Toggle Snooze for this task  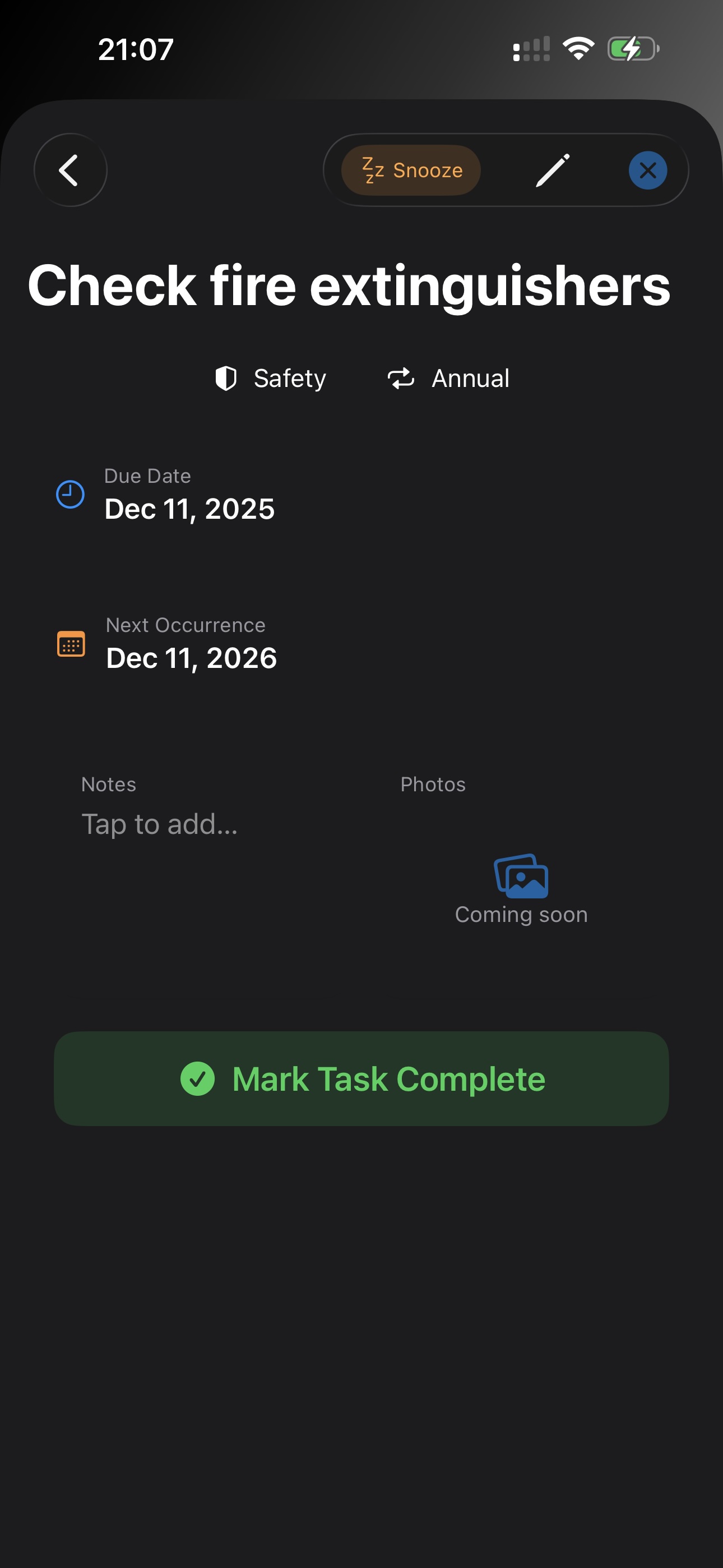click(x=409, y=170)
